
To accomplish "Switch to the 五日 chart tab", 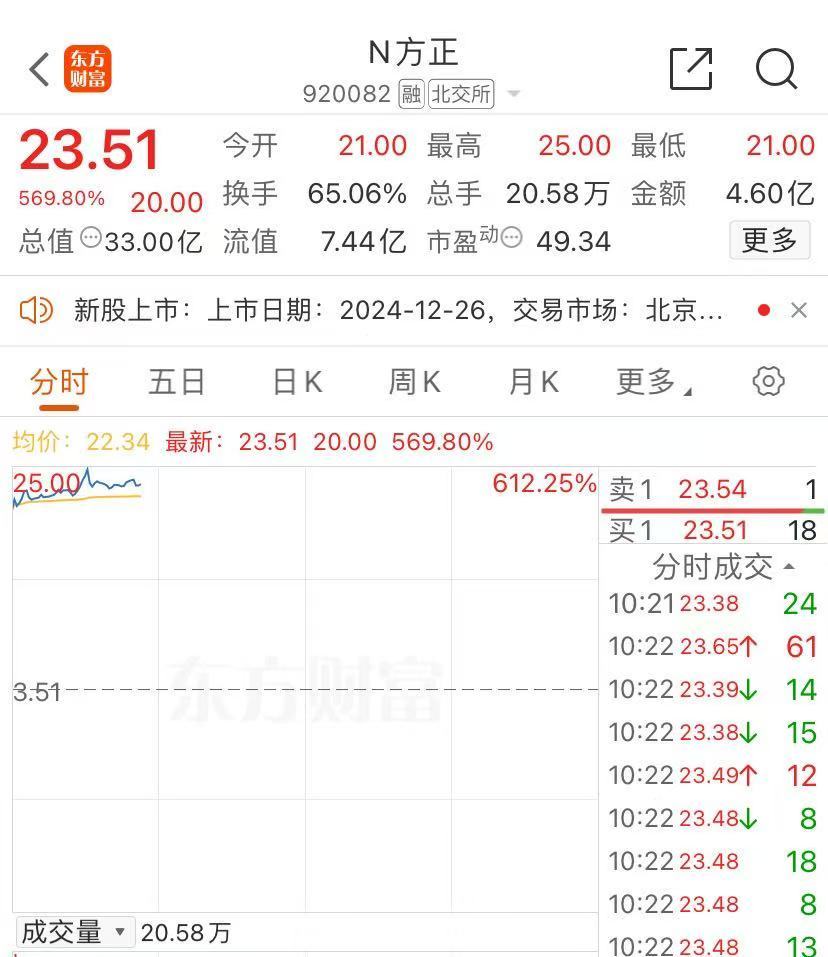I will (177, 382).
